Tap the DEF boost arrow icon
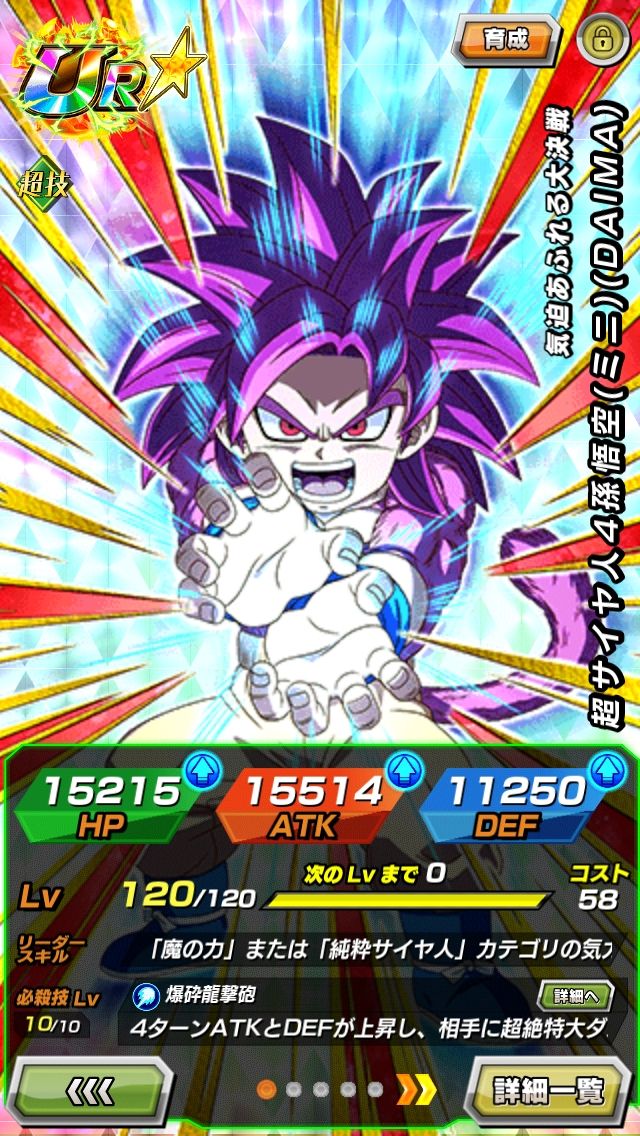 pyautogui.click(x=606, y=768)
